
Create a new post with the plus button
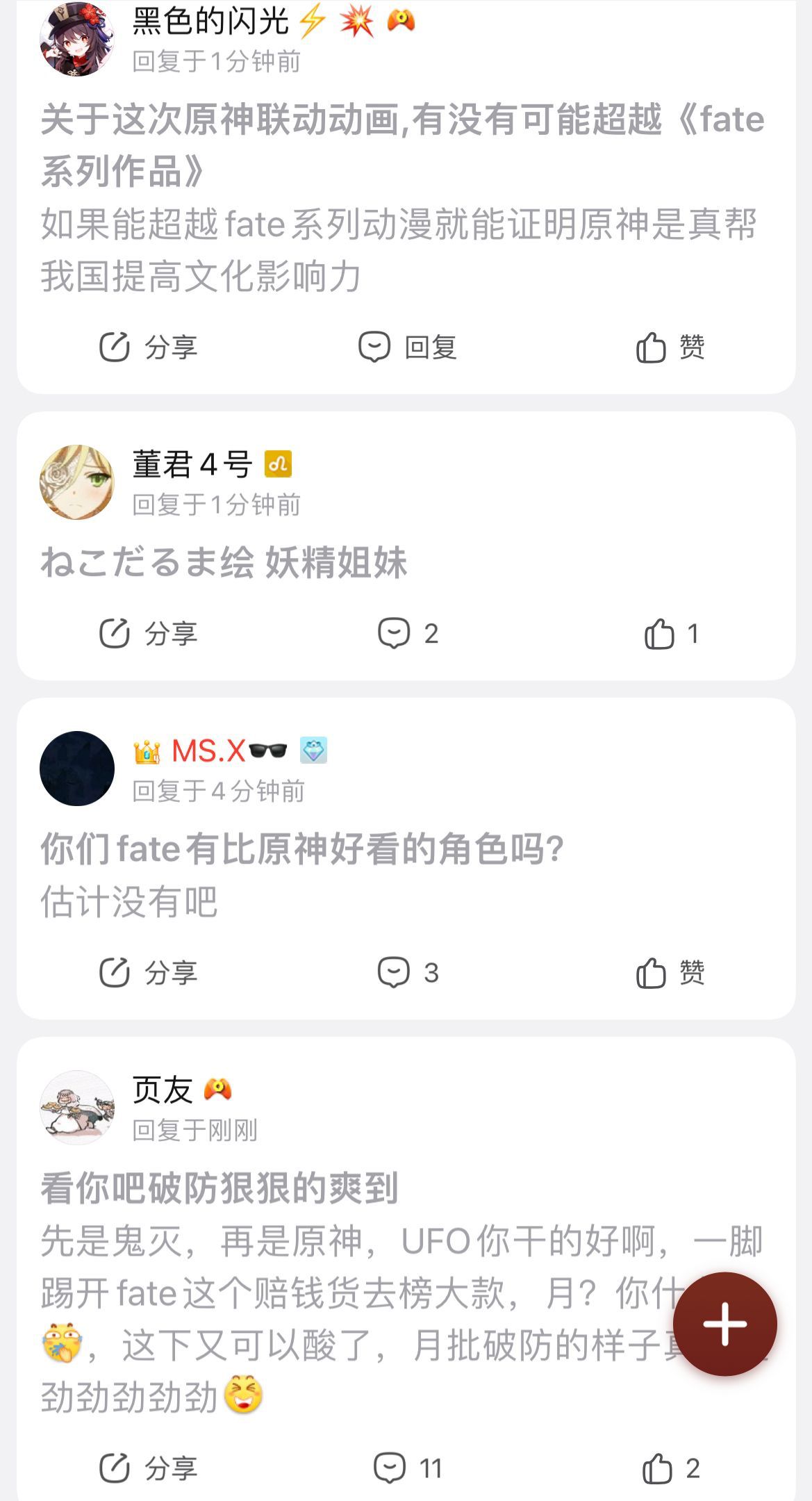(724, 1324)
